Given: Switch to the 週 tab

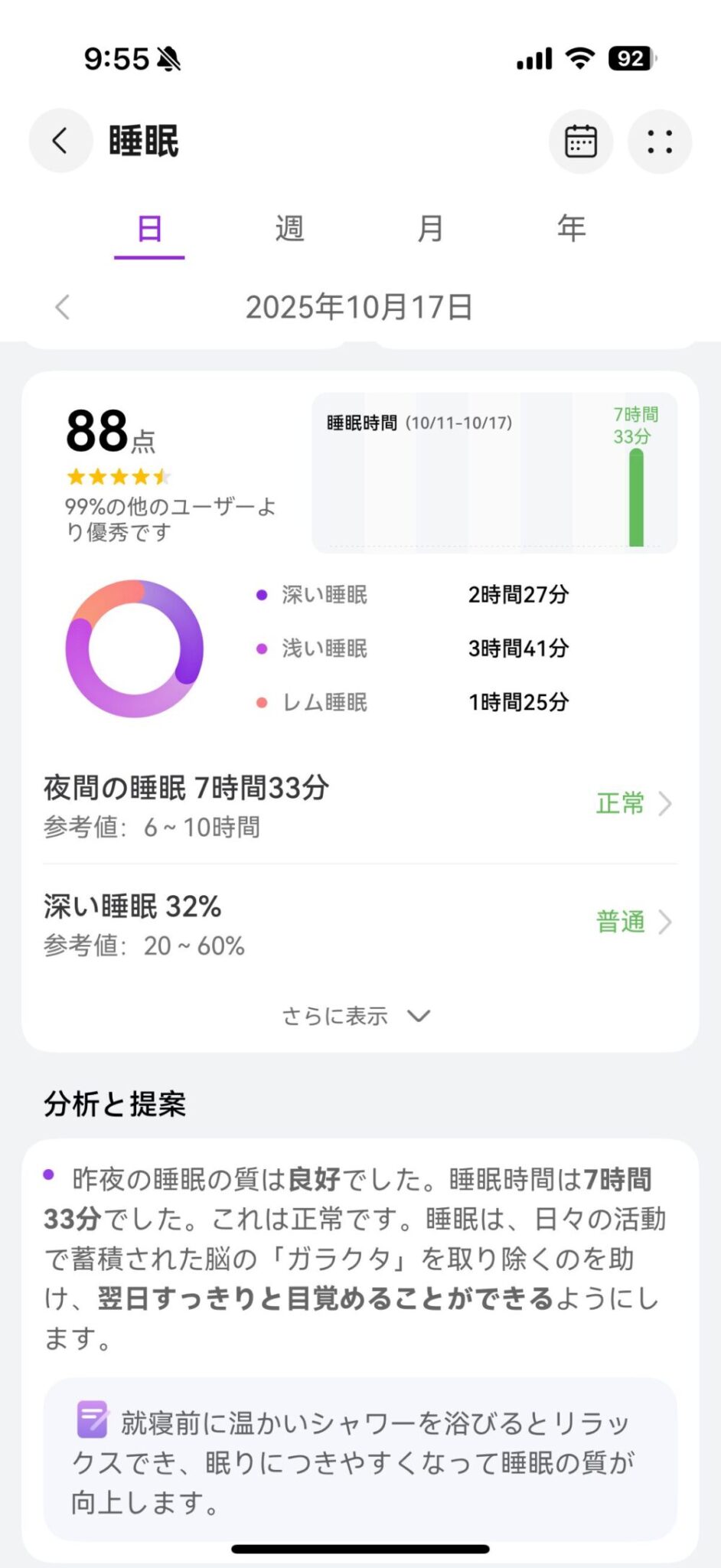Looking at the screenshot, I should tap(290, 228).
